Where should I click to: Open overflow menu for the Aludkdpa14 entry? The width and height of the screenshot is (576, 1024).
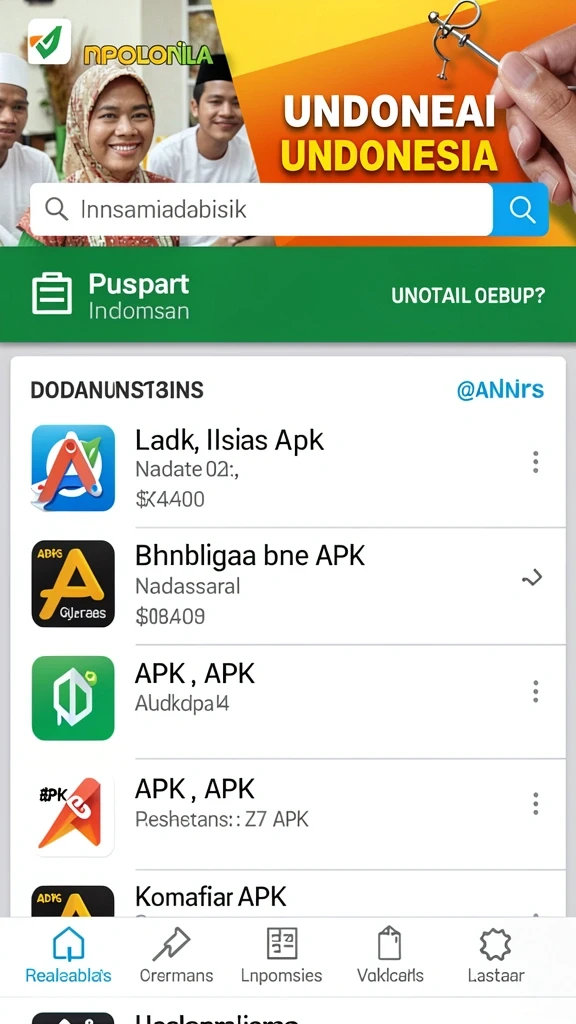[536, 691]
